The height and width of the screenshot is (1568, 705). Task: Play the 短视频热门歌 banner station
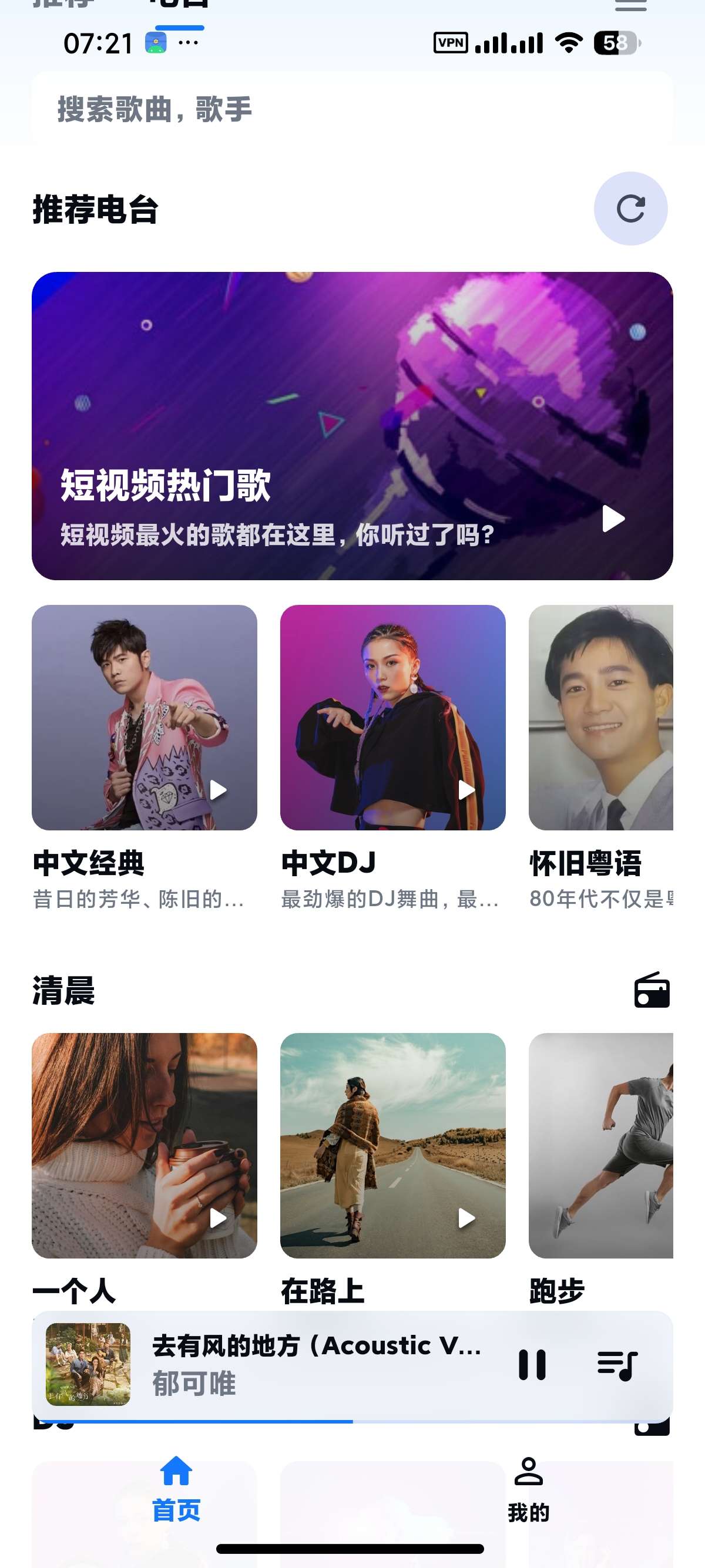(x=352, y=426)
